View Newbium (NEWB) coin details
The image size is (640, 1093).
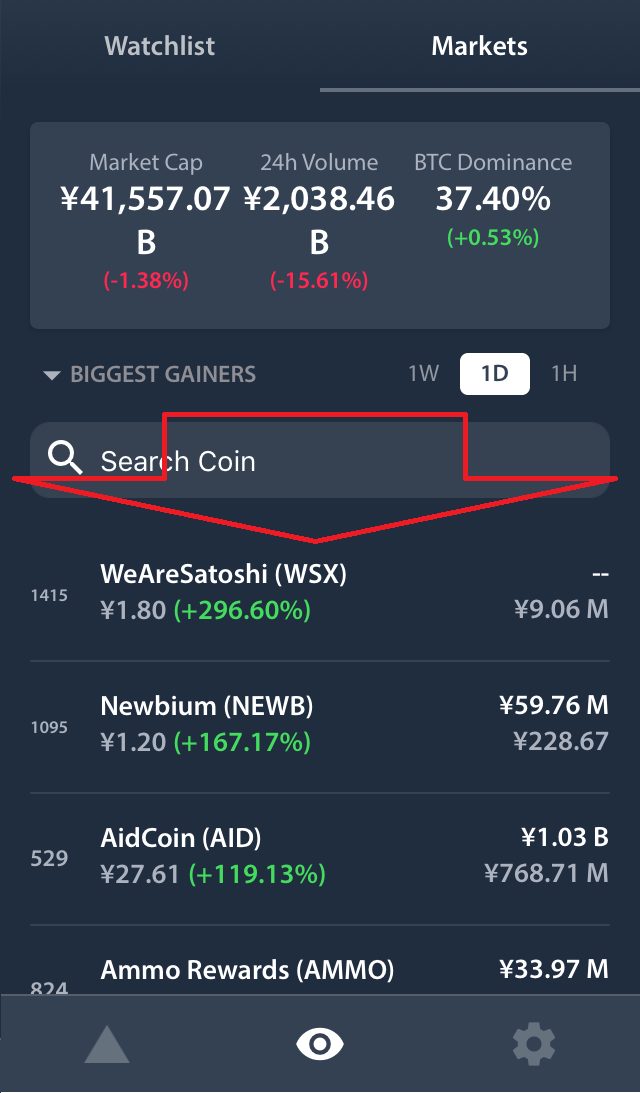click(x=320, y=725)
